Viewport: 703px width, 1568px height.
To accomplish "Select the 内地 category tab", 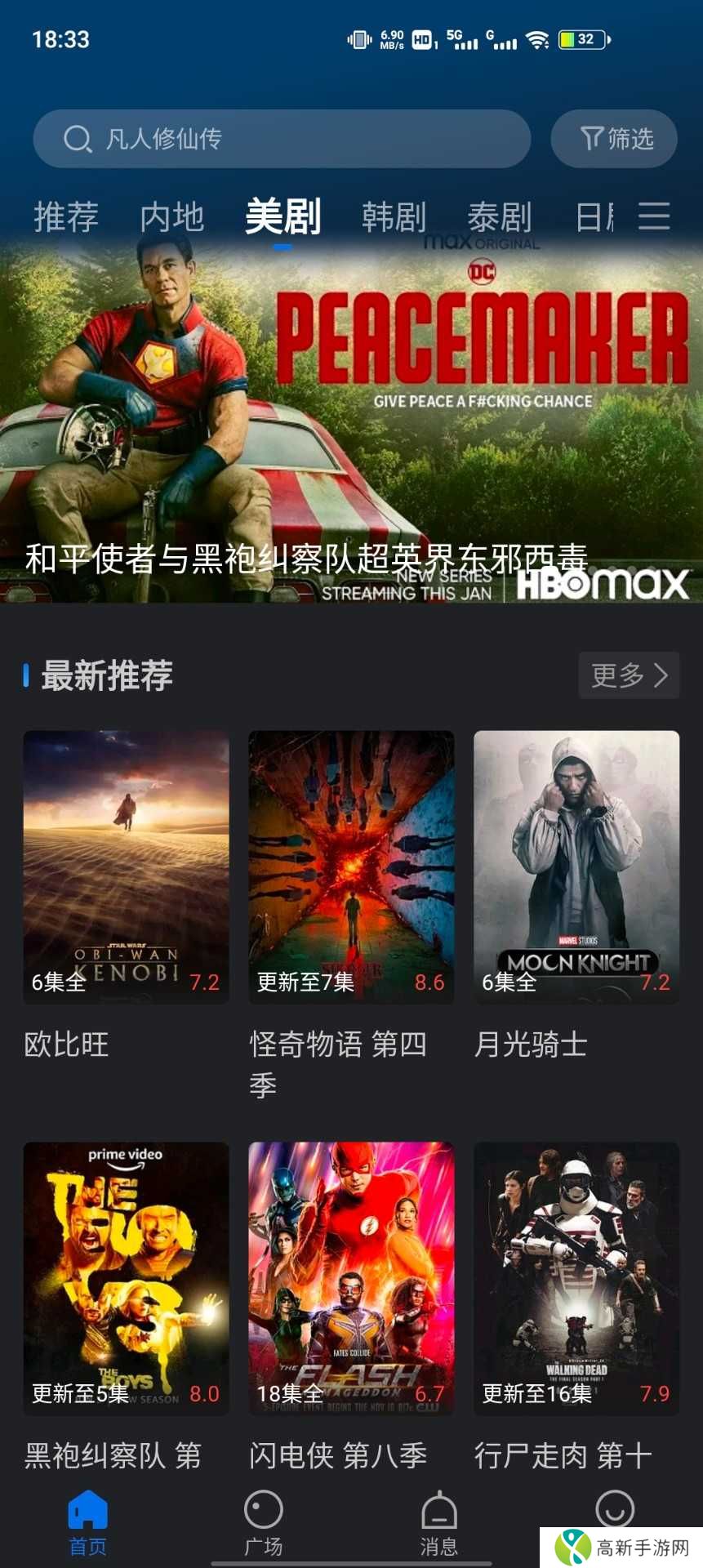I will click(x=171, y=216).
